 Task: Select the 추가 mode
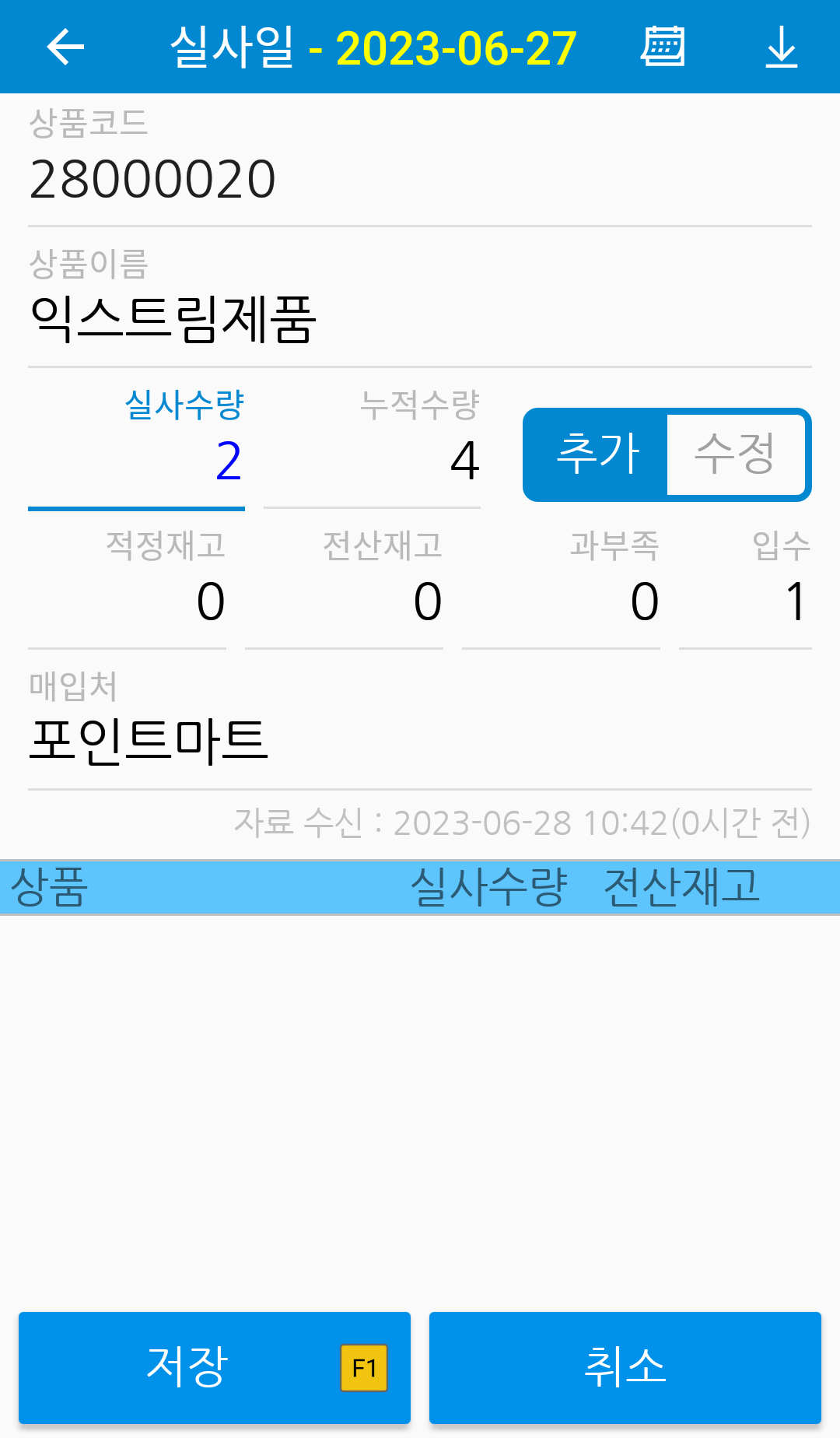click(x=597, y=454)
